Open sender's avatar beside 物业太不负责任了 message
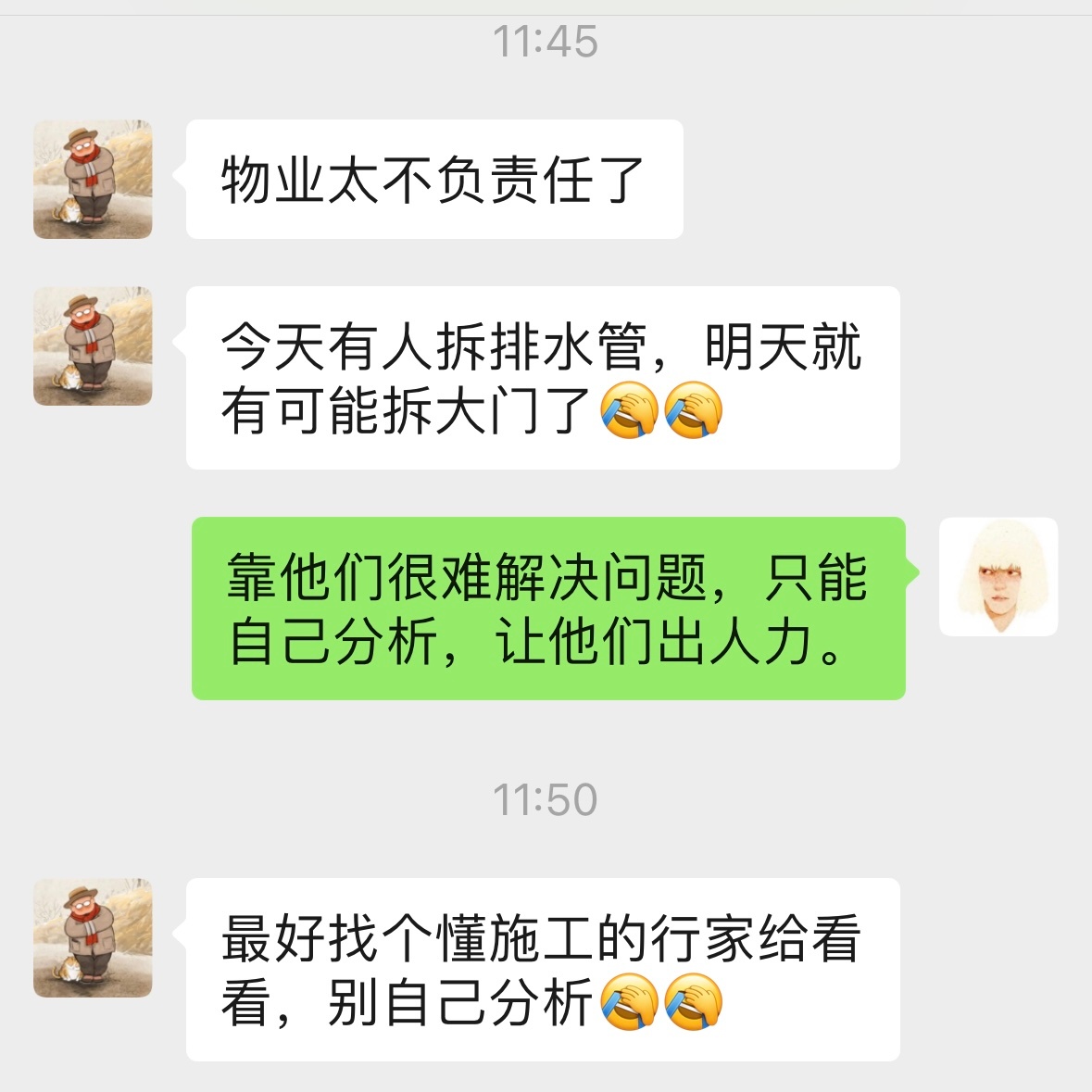The image size is (1092, 1092). [x=93, y=180]
